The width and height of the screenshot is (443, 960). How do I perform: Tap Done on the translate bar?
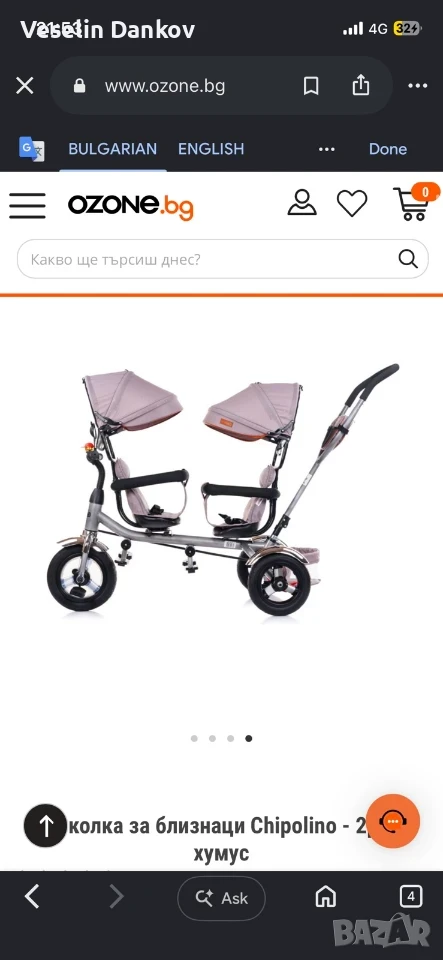(388, 149)
